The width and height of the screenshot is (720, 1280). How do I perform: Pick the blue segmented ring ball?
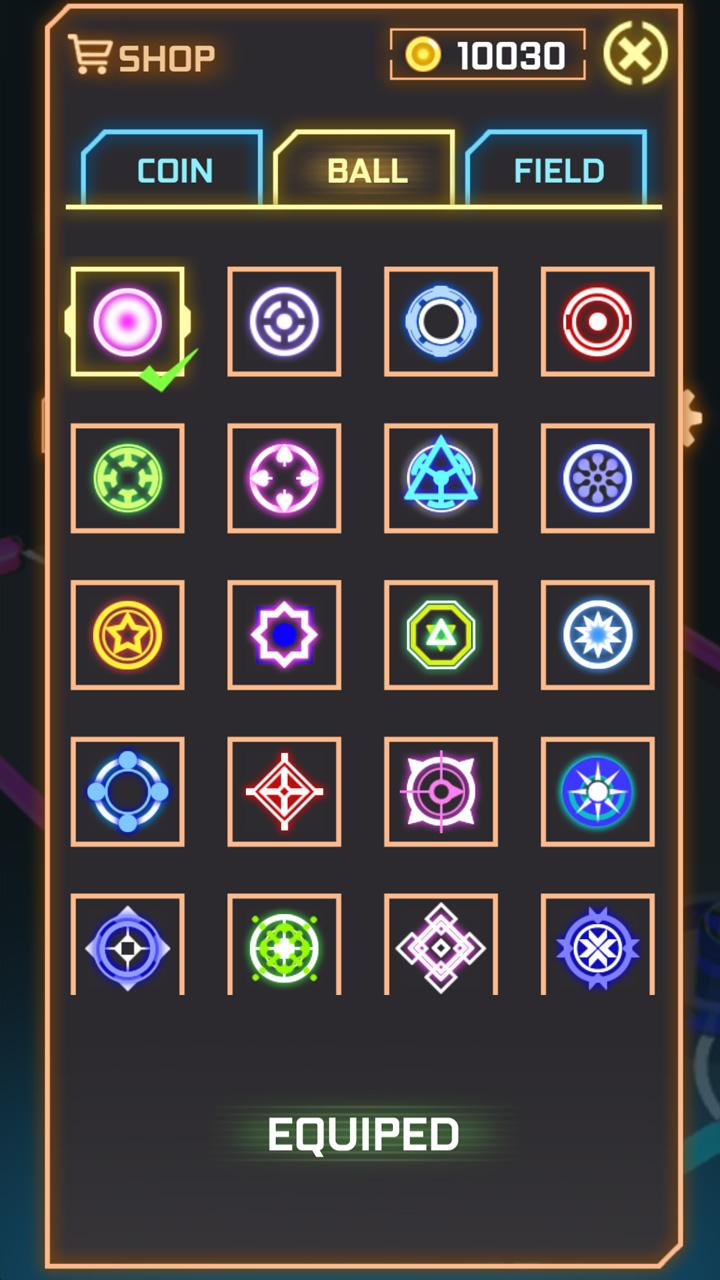pos(441,322)
